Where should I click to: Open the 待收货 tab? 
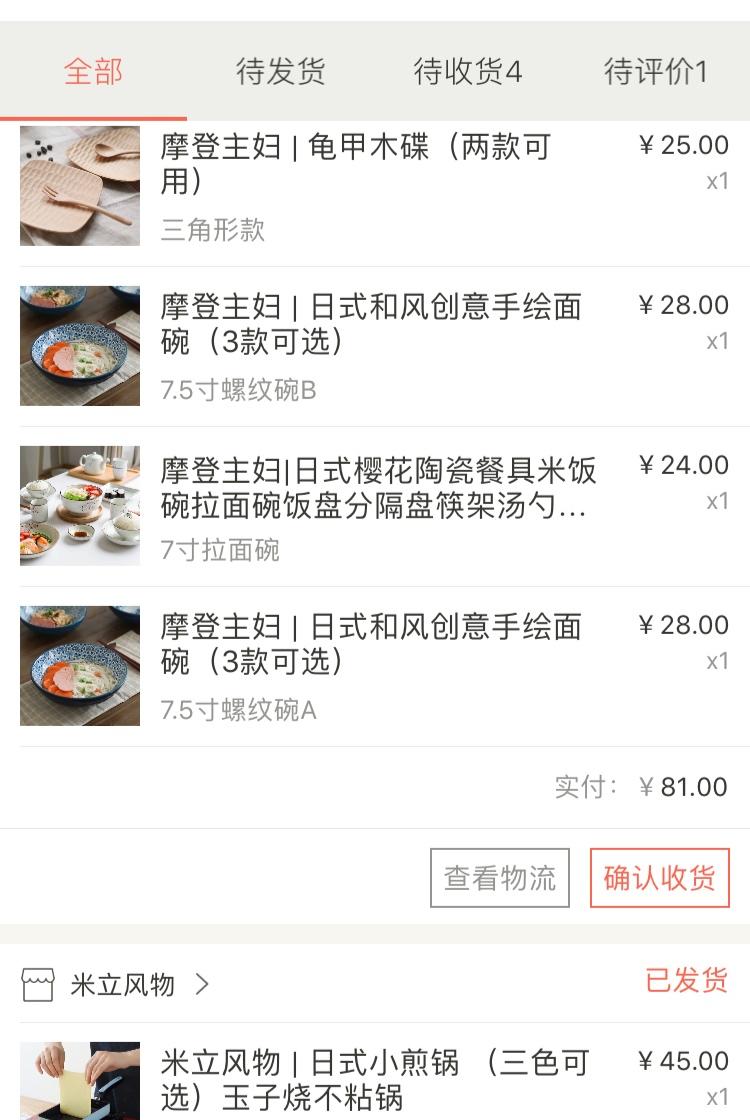467,72
